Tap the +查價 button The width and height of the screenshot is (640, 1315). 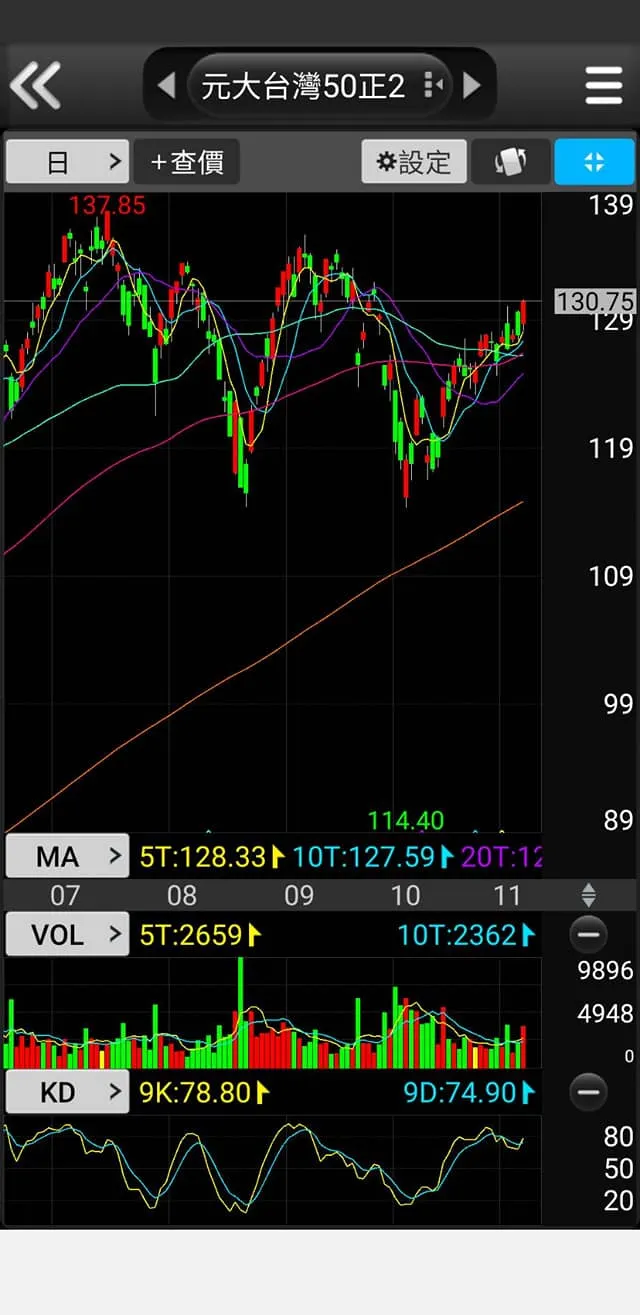click(x=187, y=162)
